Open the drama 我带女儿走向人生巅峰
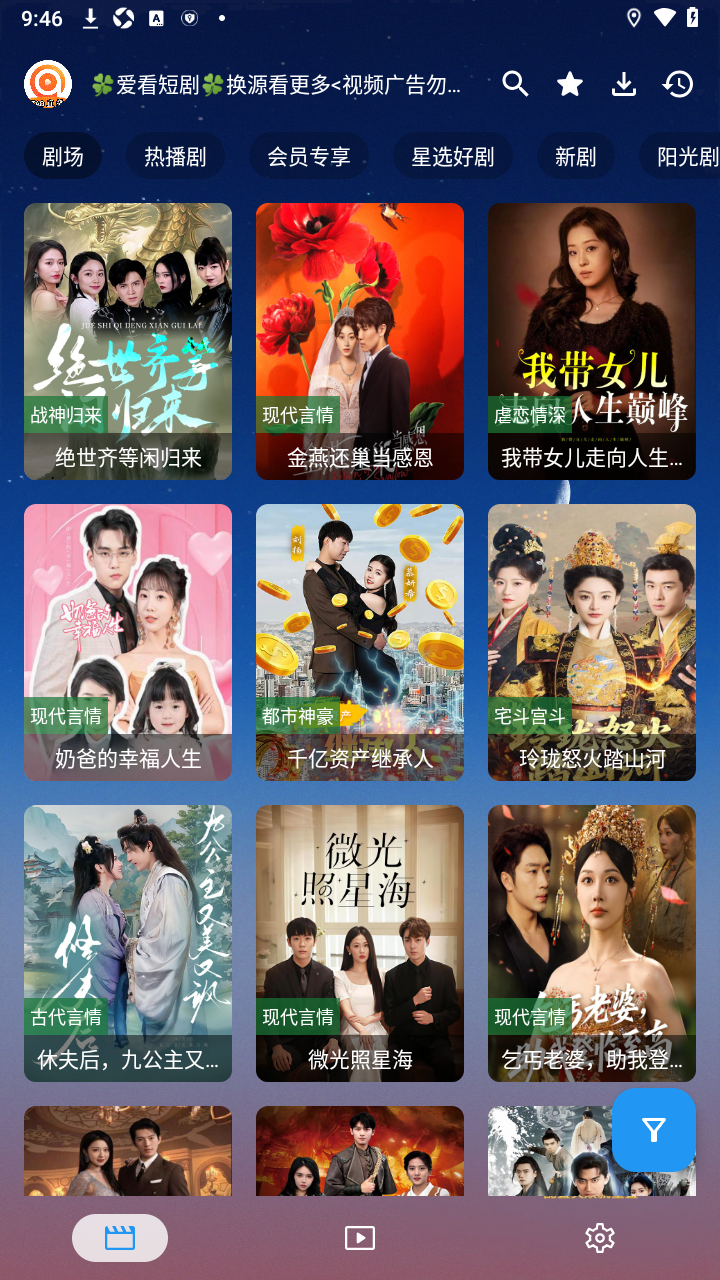 pyautogui.click(x=592, y=341)
